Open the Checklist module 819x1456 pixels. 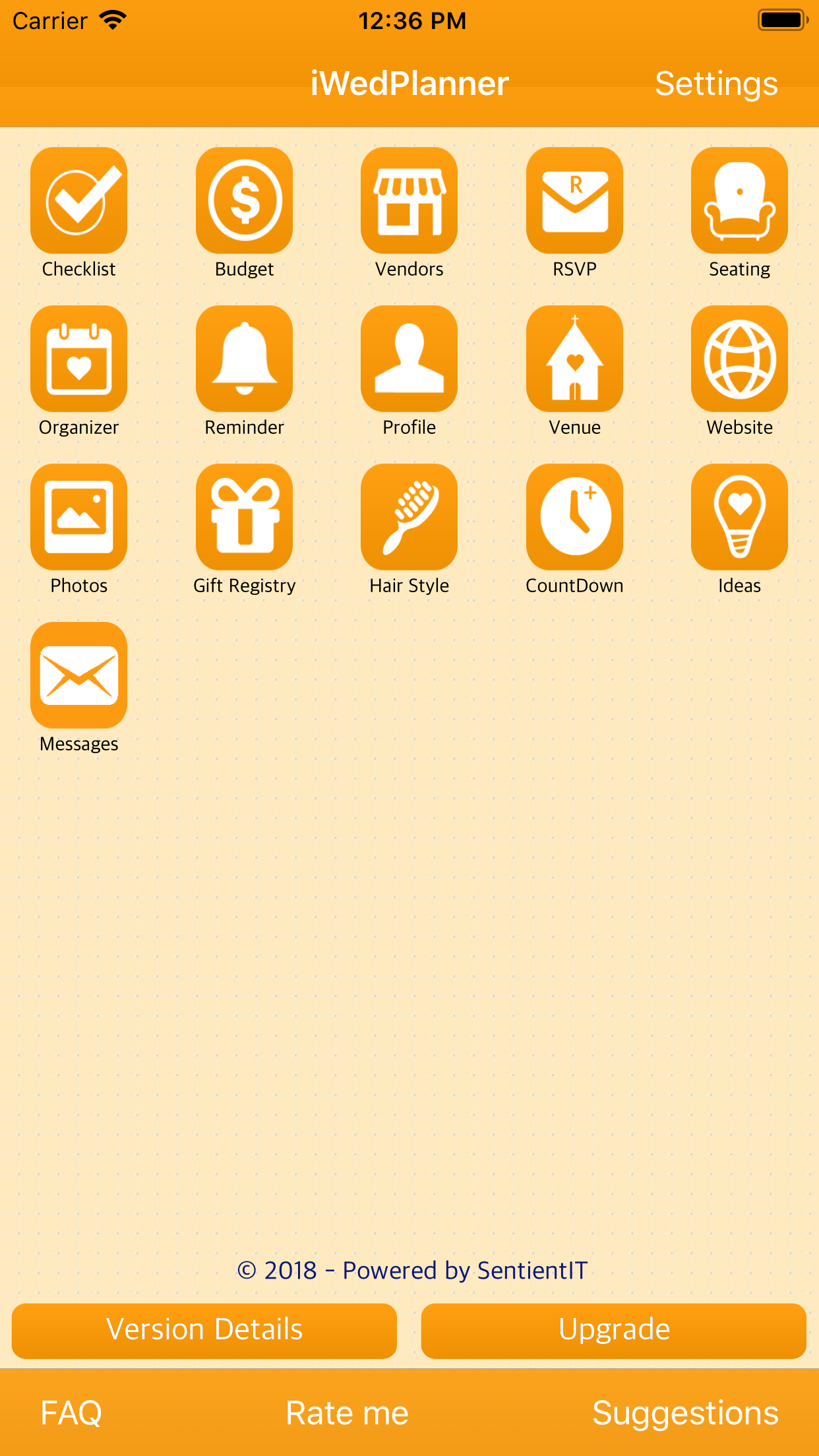79,200
